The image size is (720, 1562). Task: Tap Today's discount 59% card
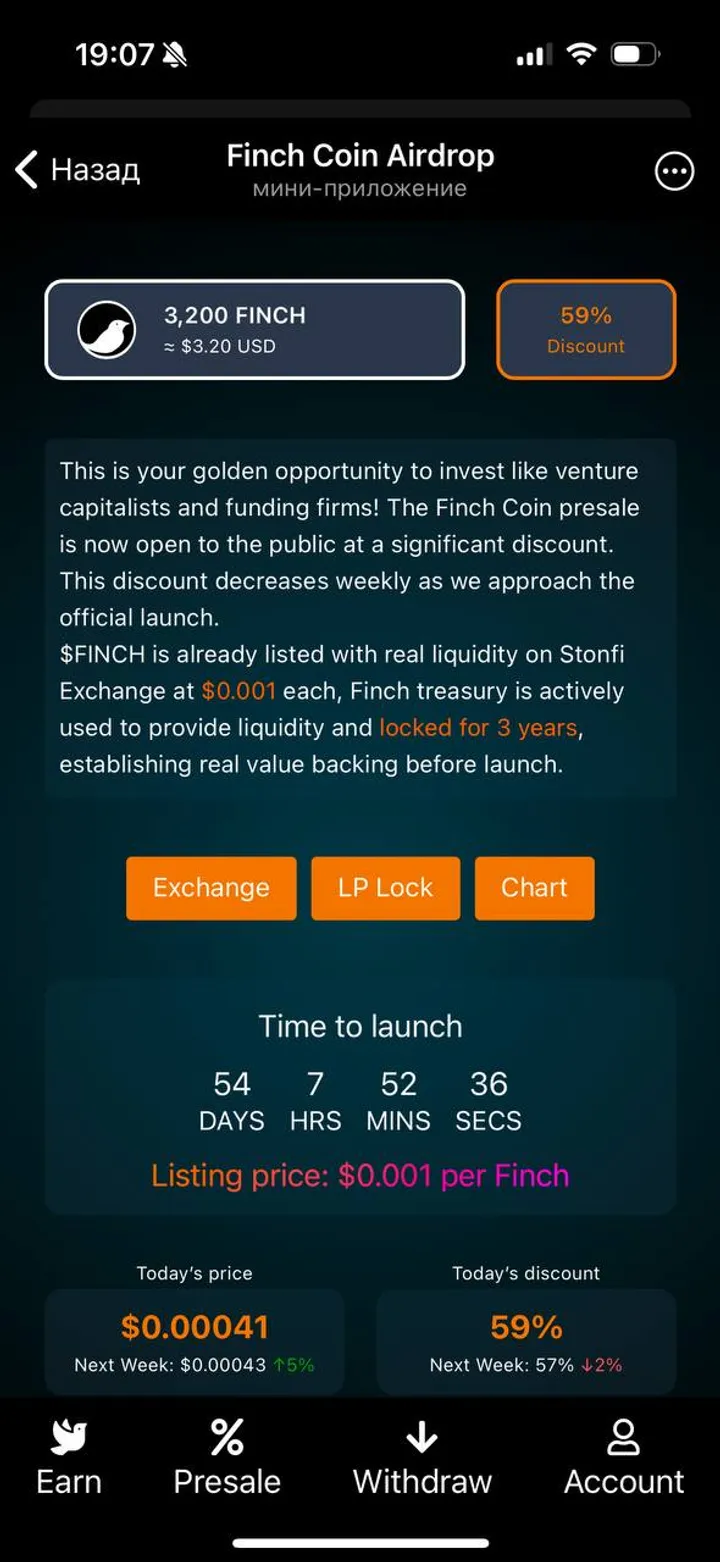point(525,1340)
